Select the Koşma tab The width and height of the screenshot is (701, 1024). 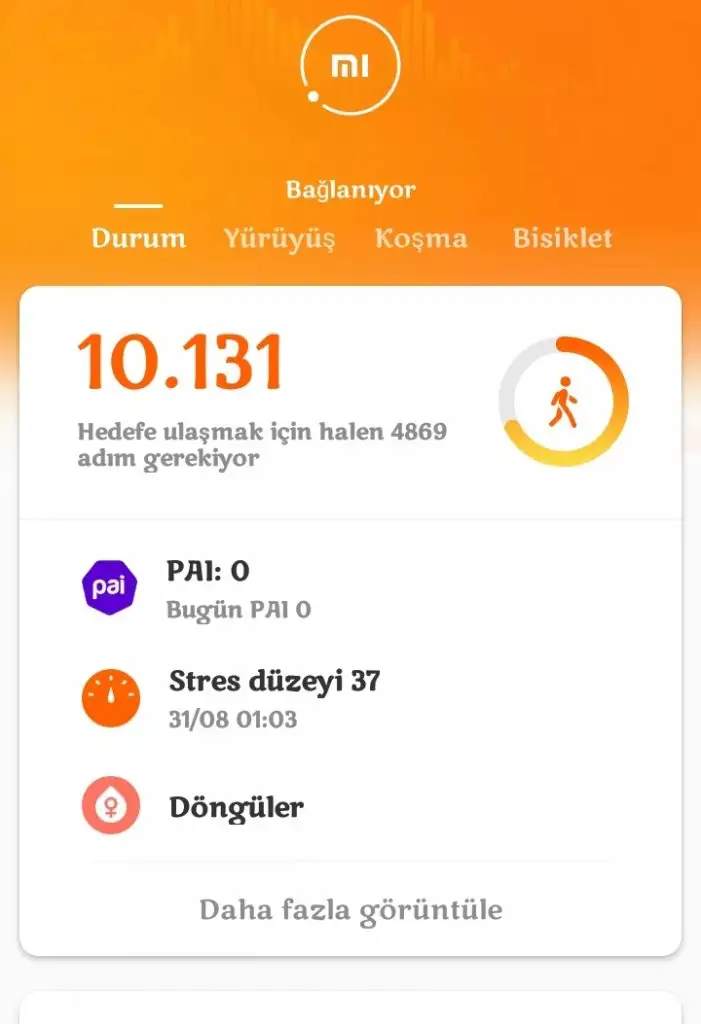[x=421, y=239]
